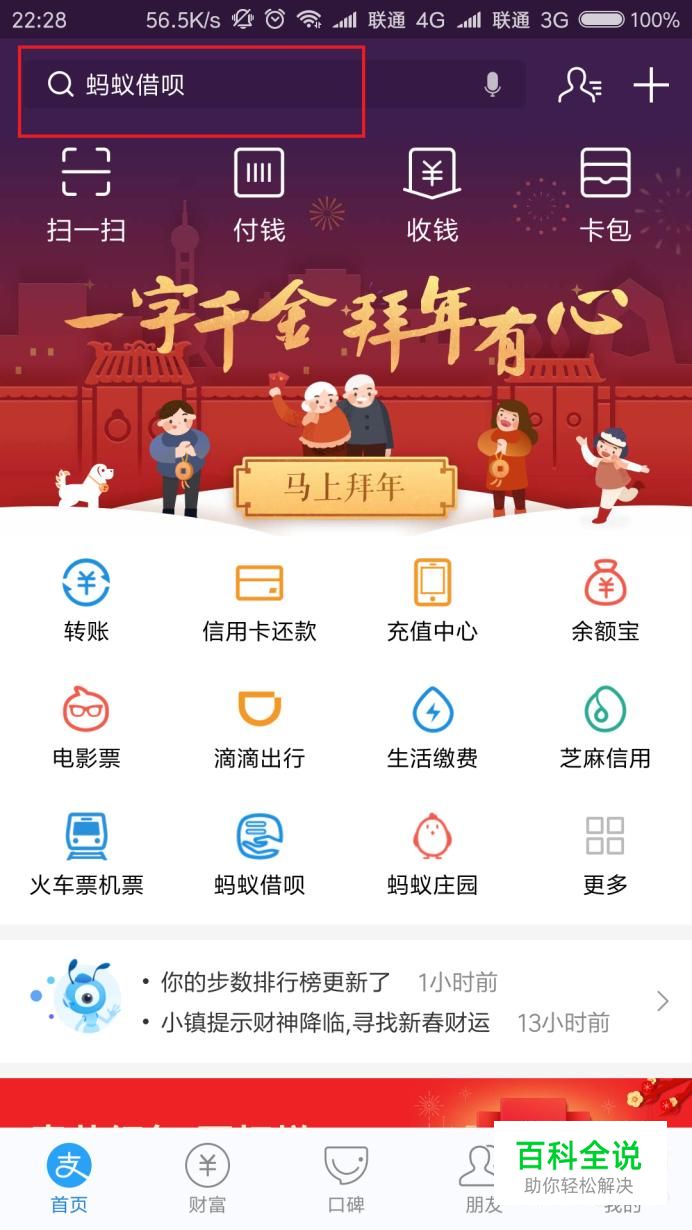
Task: Open 付钱 payment code
Action: pyautogui.click(x=259, y=195)
